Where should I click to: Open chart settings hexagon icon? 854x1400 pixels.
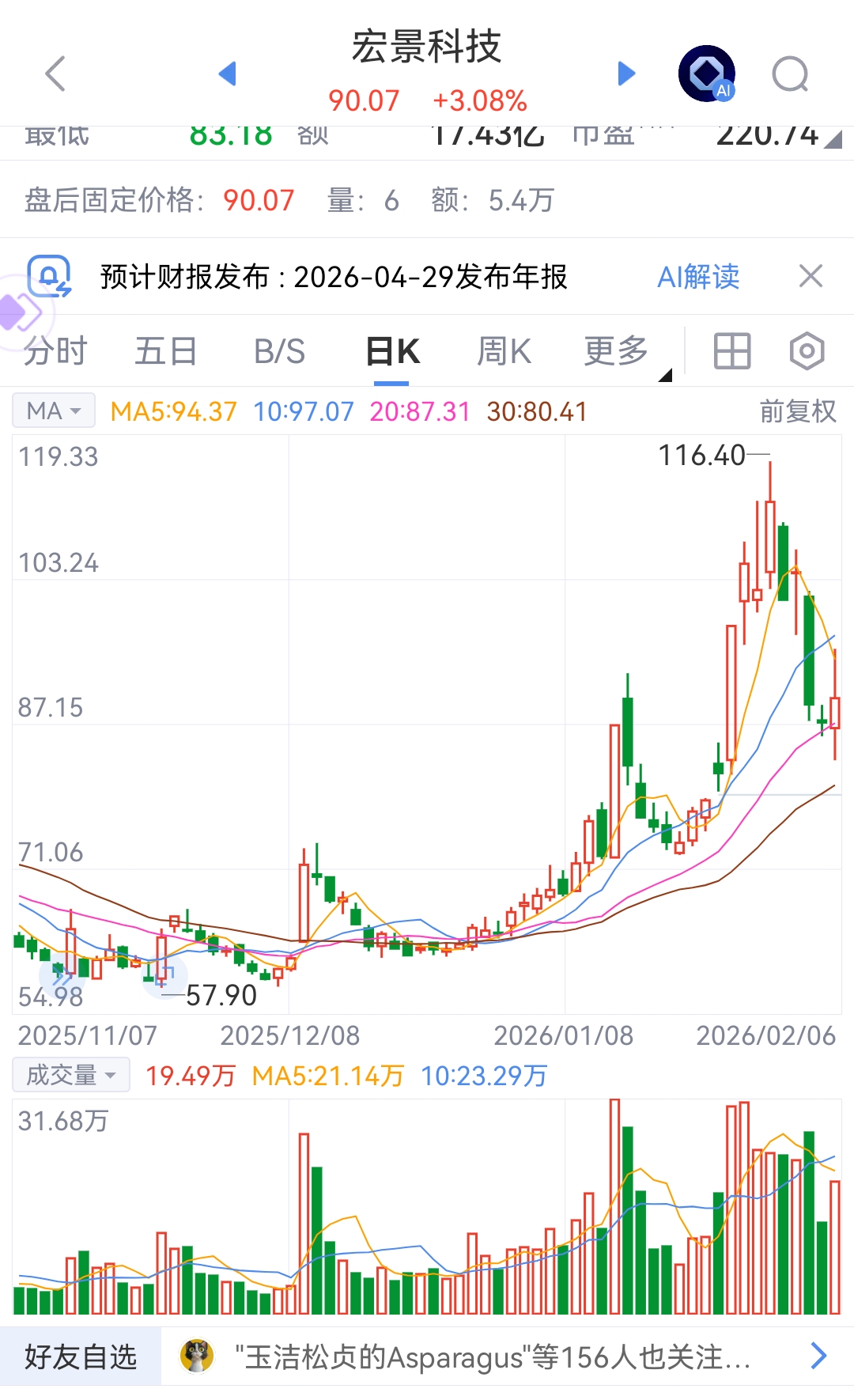(807, 351)
